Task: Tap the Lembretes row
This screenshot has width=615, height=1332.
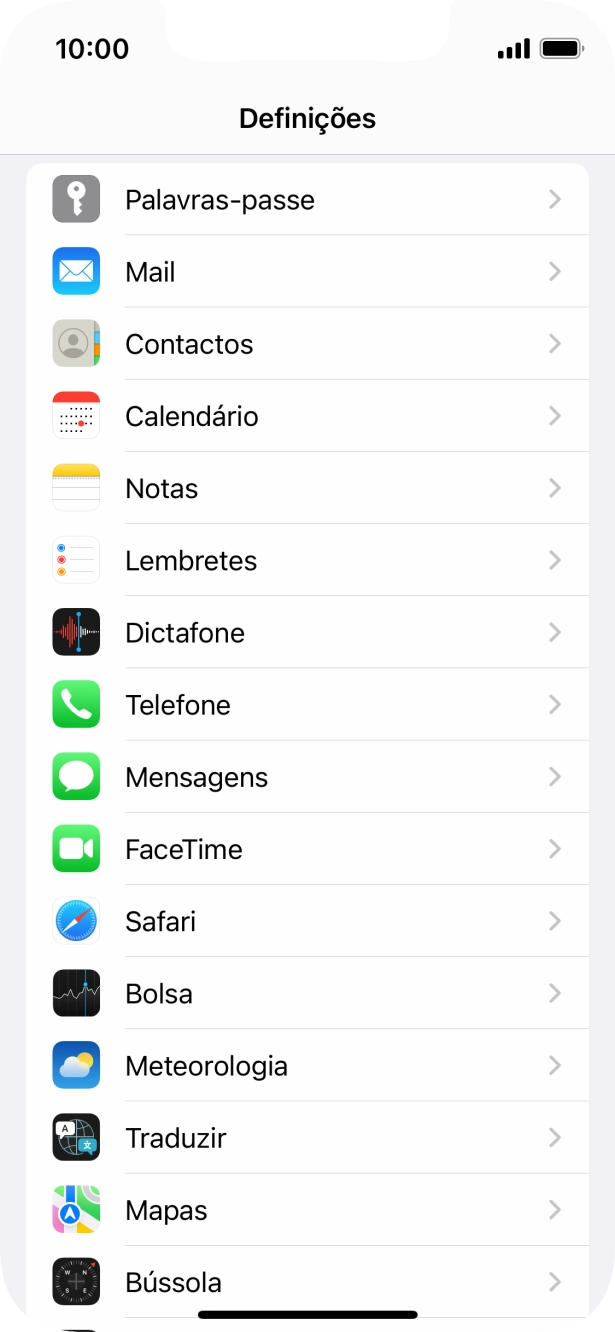Action: (x=306, y=561)
